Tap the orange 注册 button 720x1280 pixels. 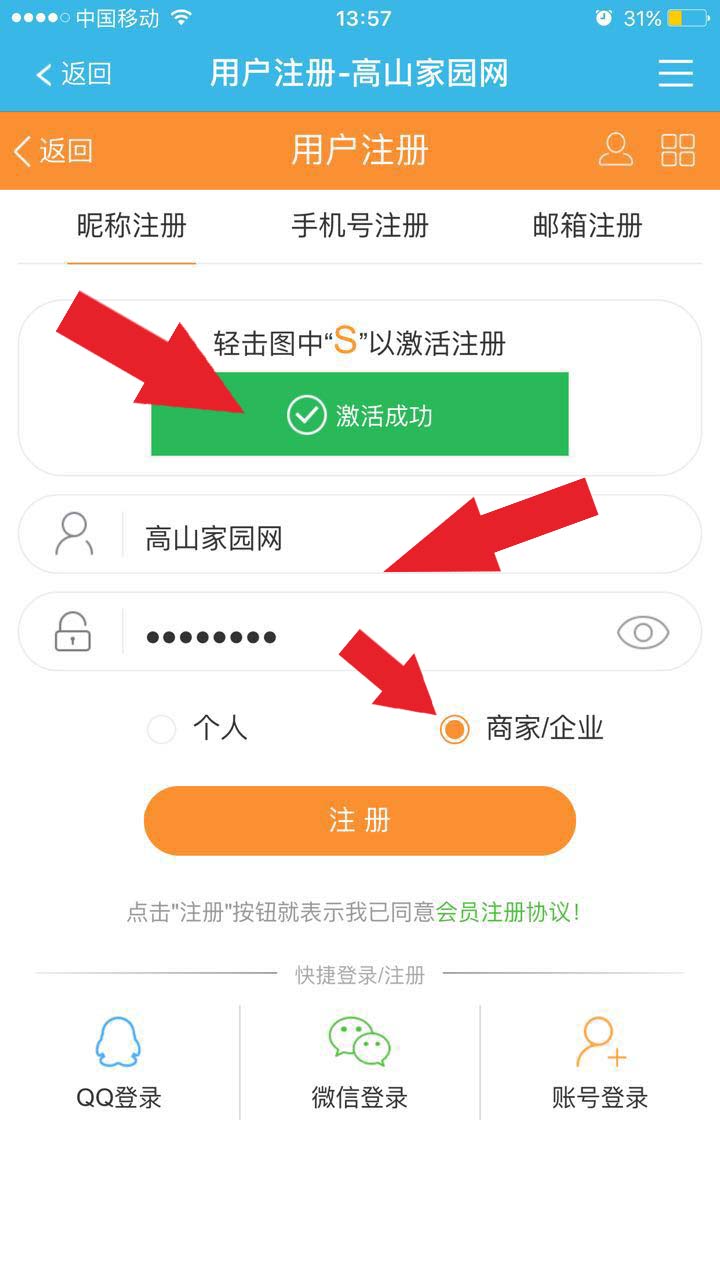click(360, 821)
